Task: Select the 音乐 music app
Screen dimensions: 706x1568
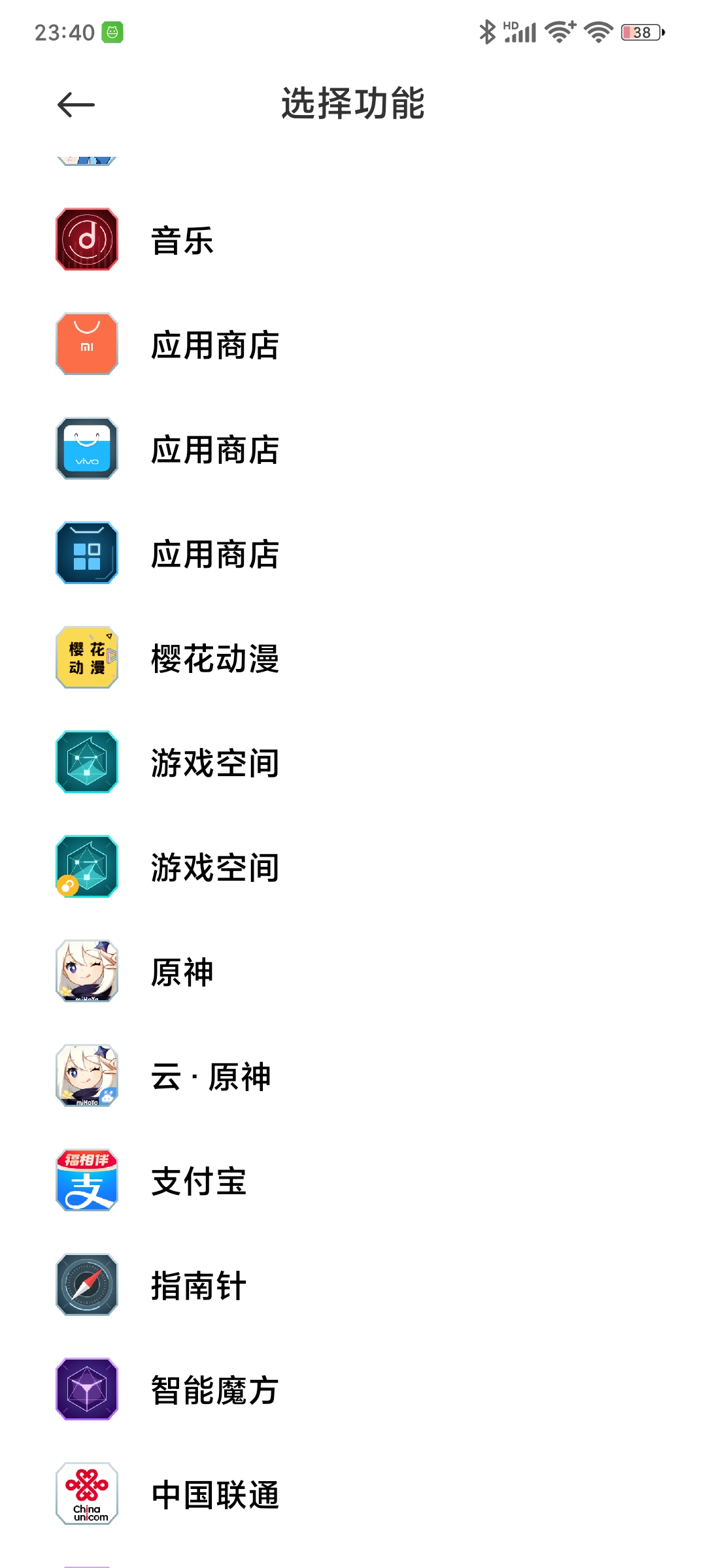Action: point(183,240)
